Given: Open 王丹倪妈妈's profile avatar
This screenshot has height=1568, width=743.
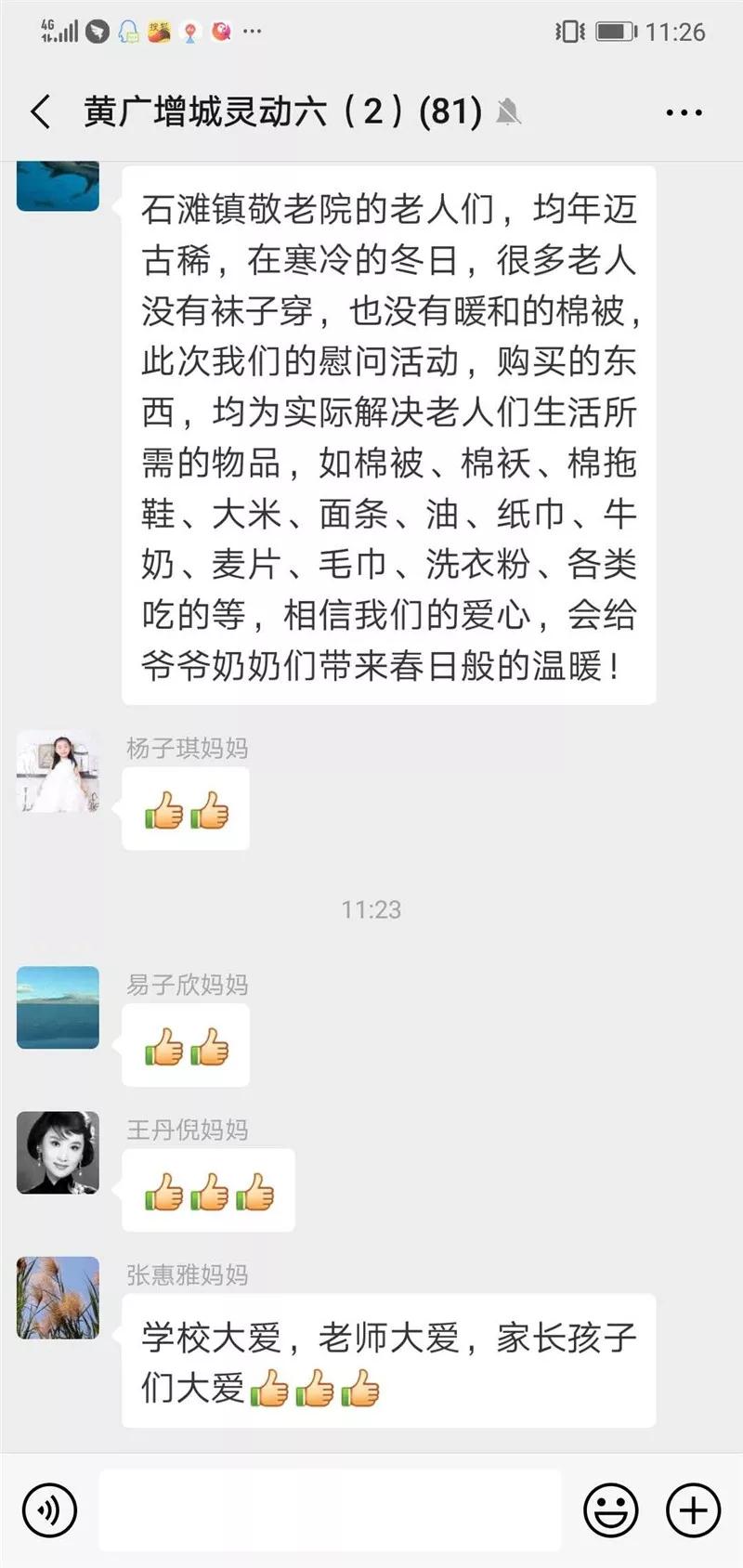Looking at the screenshot, I should [x=58, y=1153].
